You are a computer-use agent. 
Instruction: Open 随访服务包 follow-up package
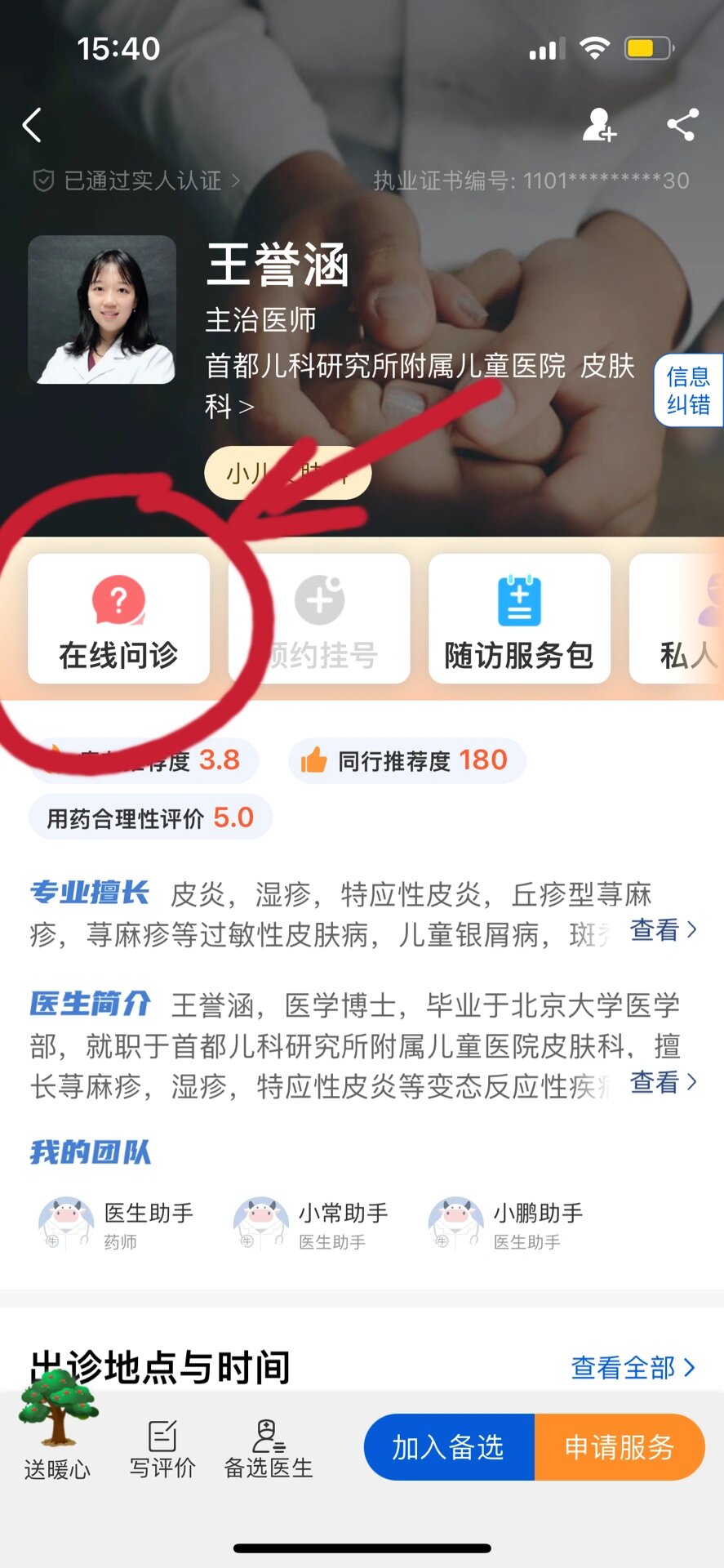[519, 619]
